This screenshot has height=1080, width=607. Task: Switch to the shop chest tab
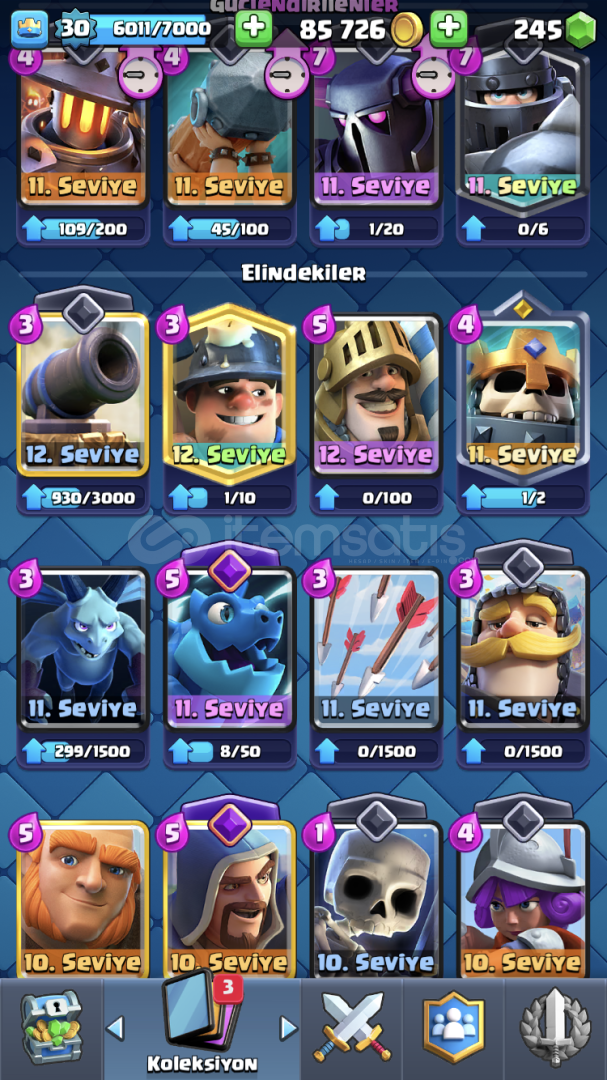pyautogui.click(x=52, y=1028)
